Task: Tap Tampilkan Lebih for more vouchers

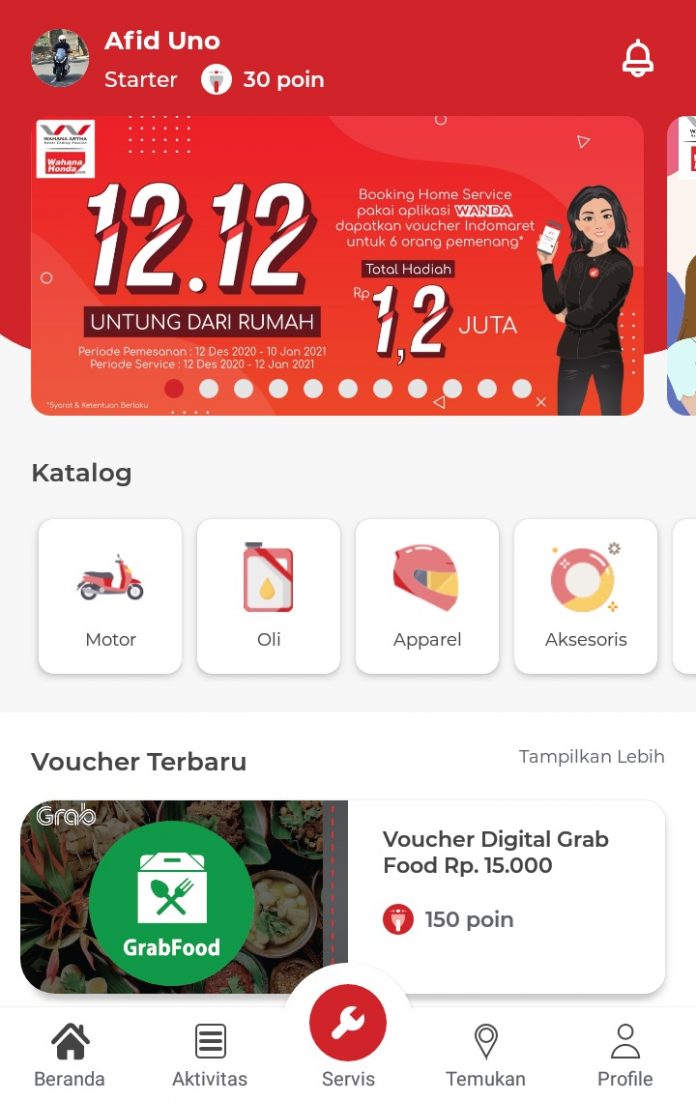Action: click(x=591, y=757)
